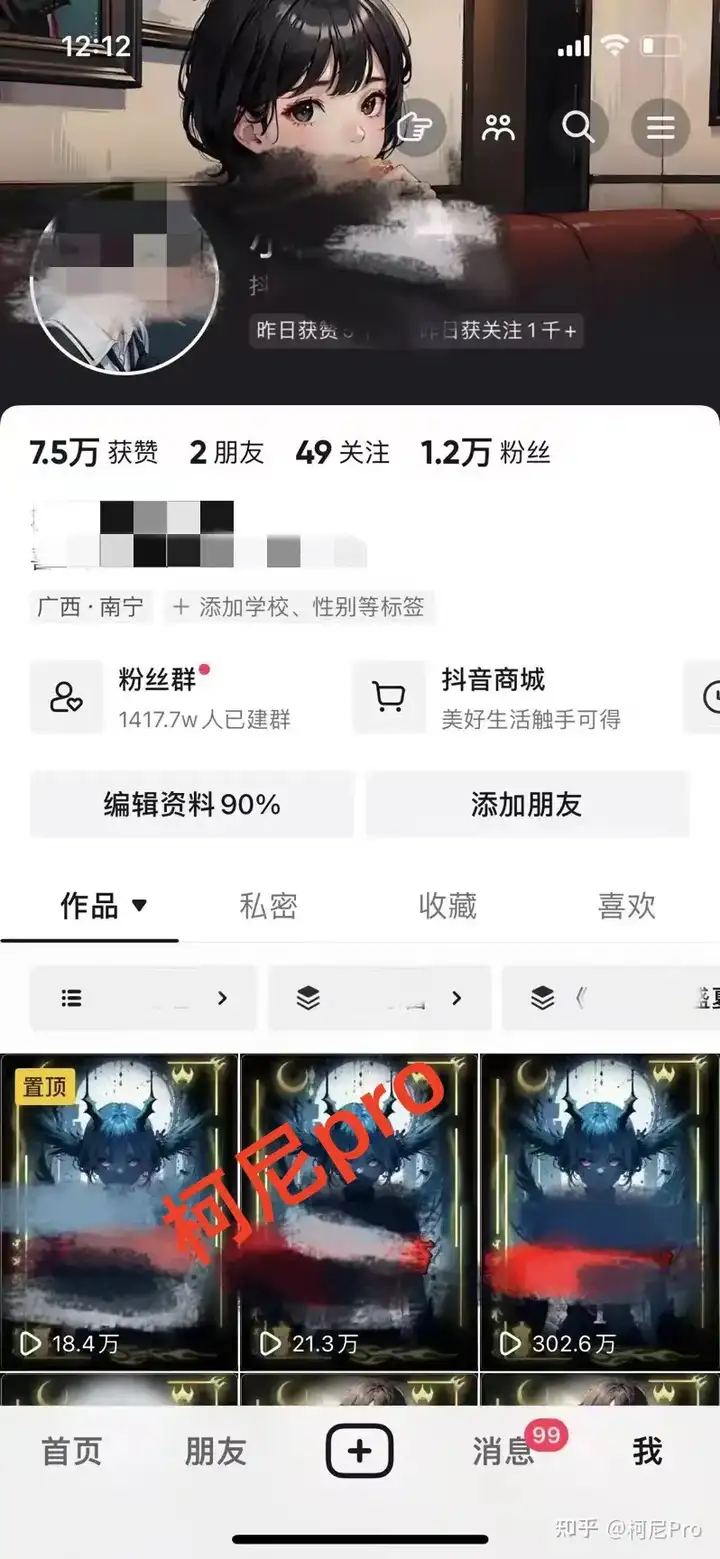Go to 首页 home tab
Image resolution: width=720 pixels, height=1559 pixels.
71,1452
